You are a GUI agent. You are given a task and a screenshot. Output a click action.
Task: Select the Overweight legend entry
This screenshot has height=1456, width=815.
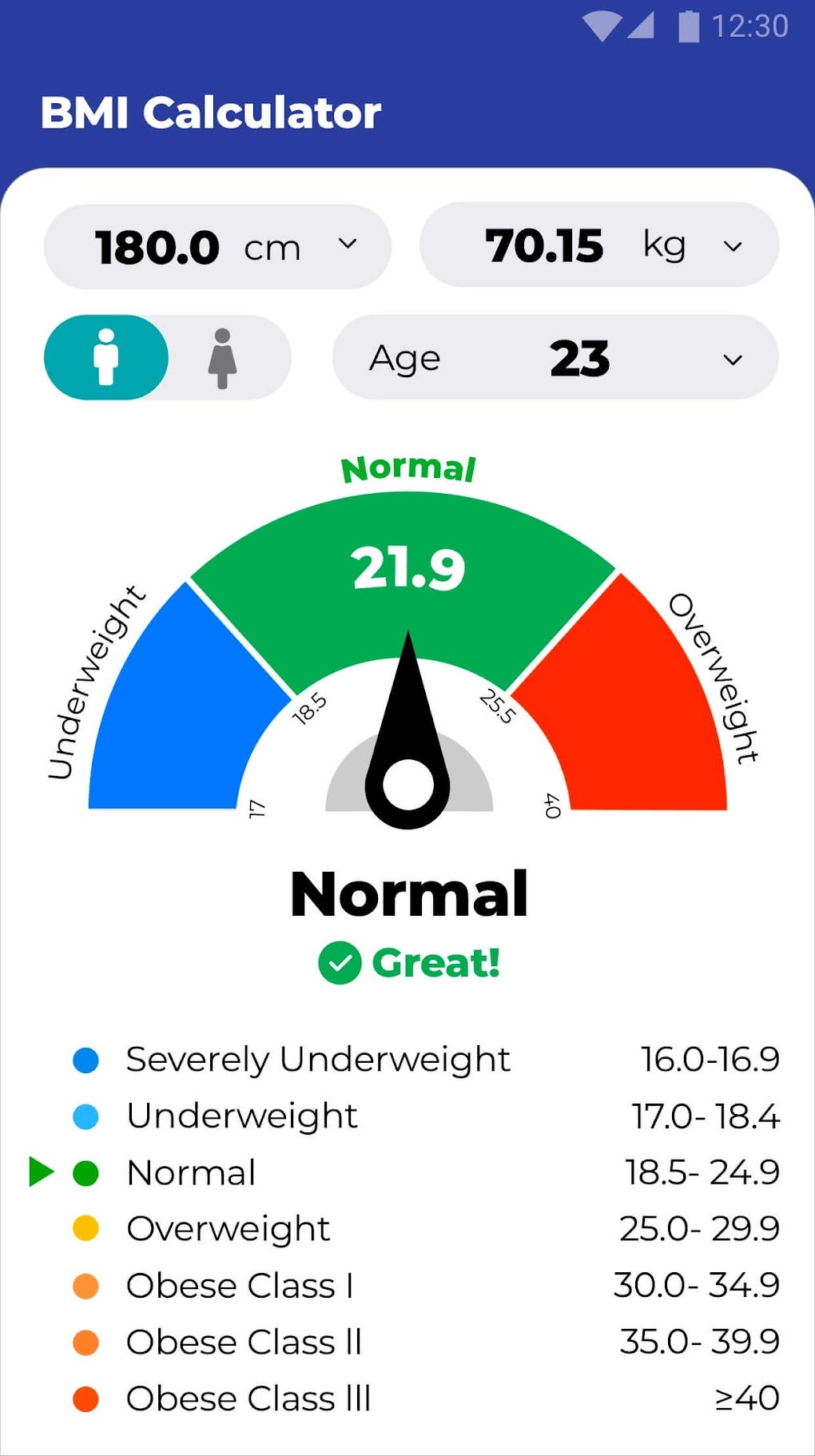(x=228, y=1228)
